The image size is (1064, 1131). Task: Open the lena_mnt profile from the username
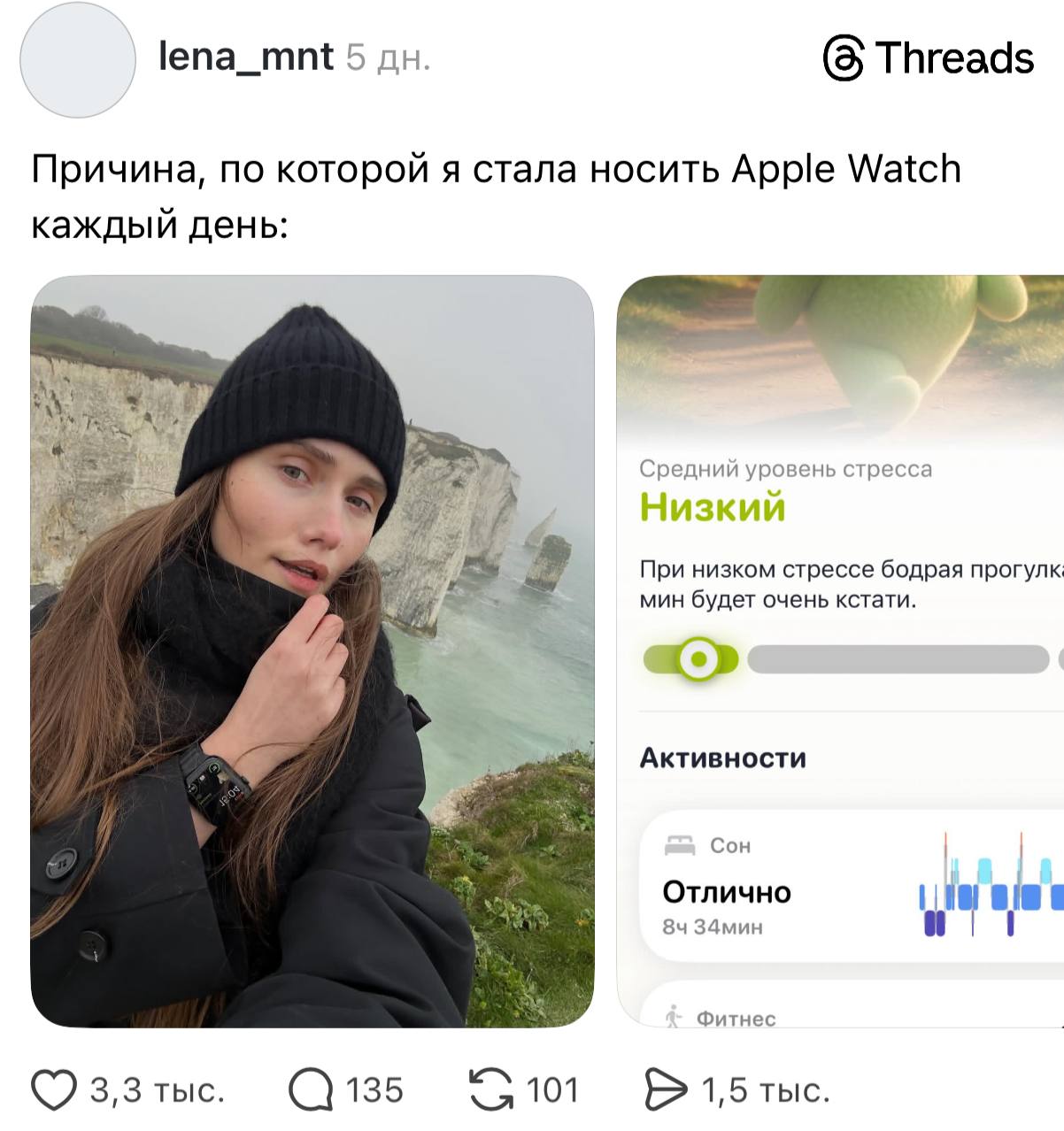(246, 57)
